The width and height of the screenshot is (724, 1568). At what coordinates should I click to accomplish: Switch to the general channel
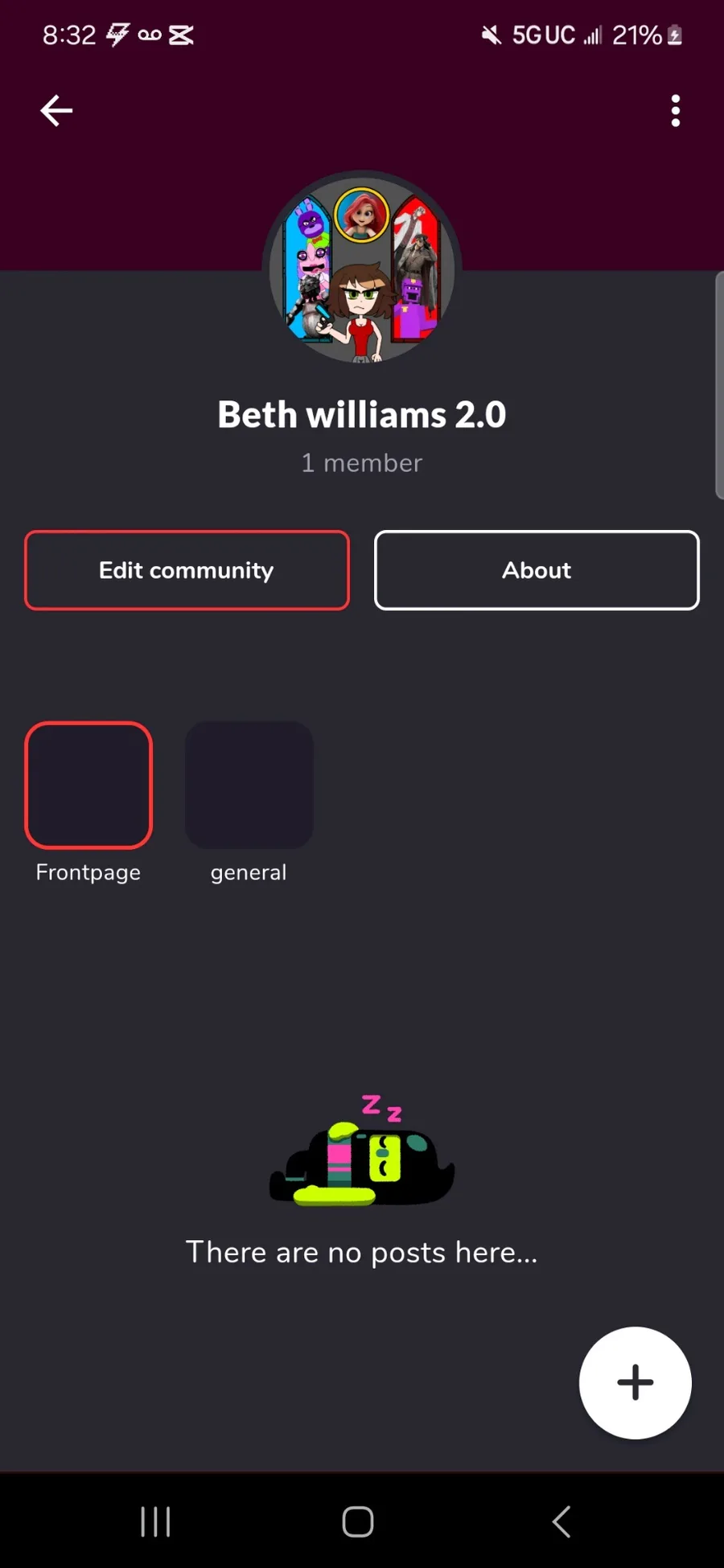click(x=249, y=785)
